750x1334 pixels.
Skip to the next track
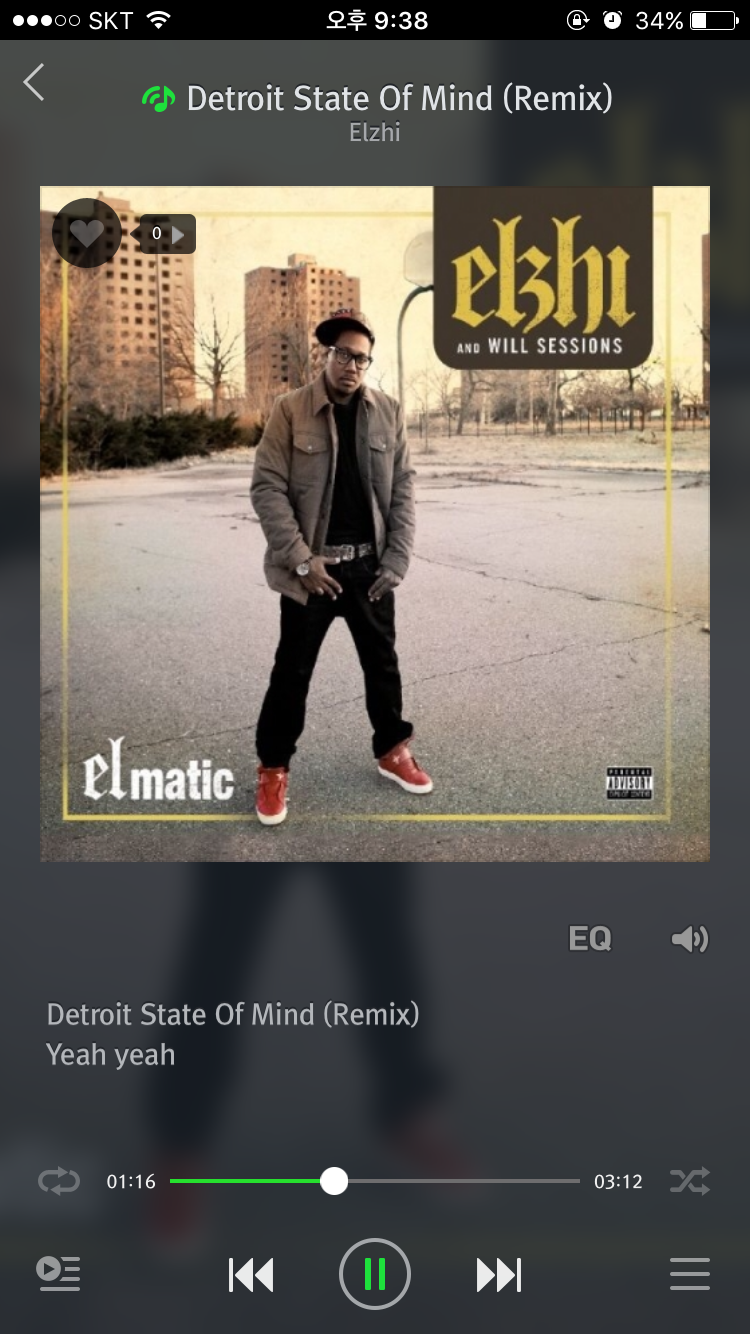coord(498,1275)
